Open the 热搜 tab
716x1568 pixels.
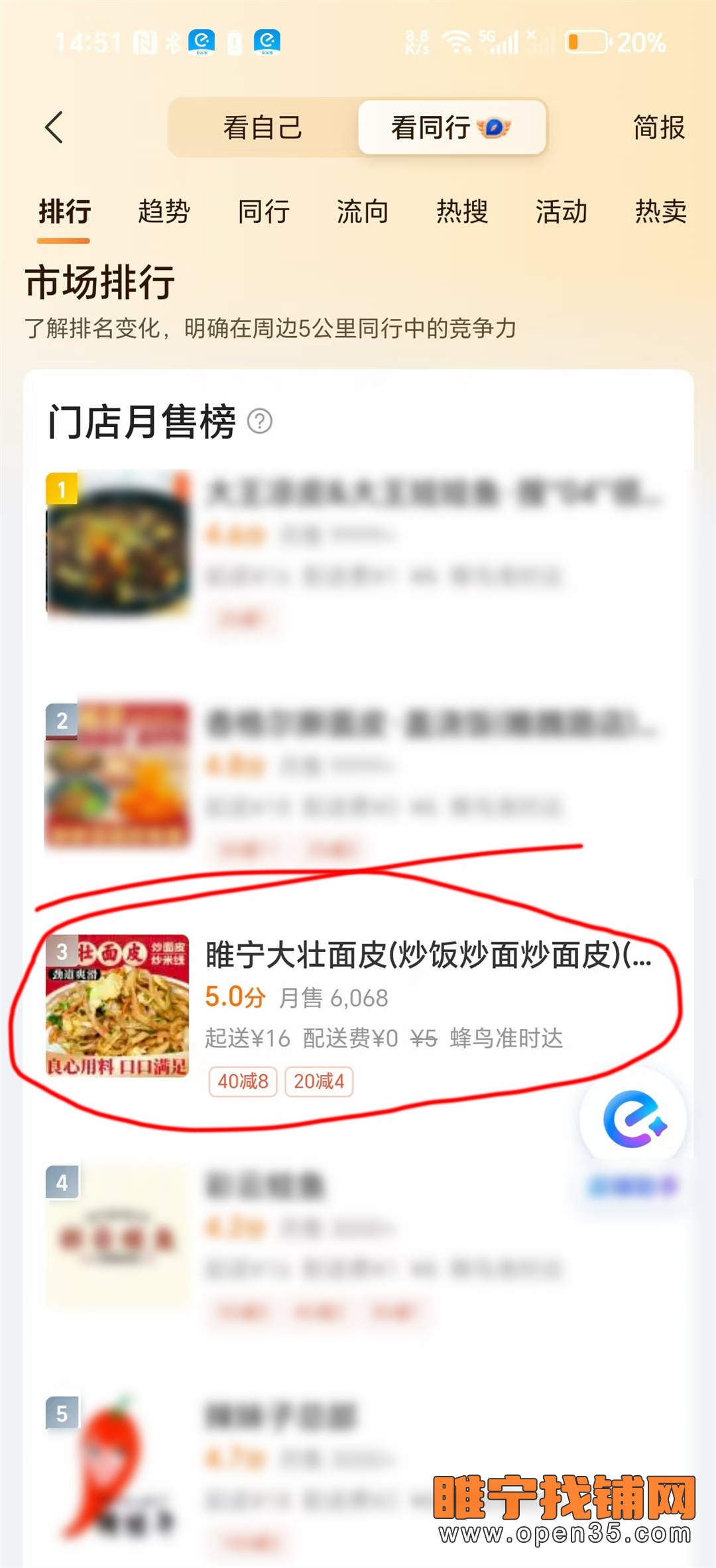462,212
